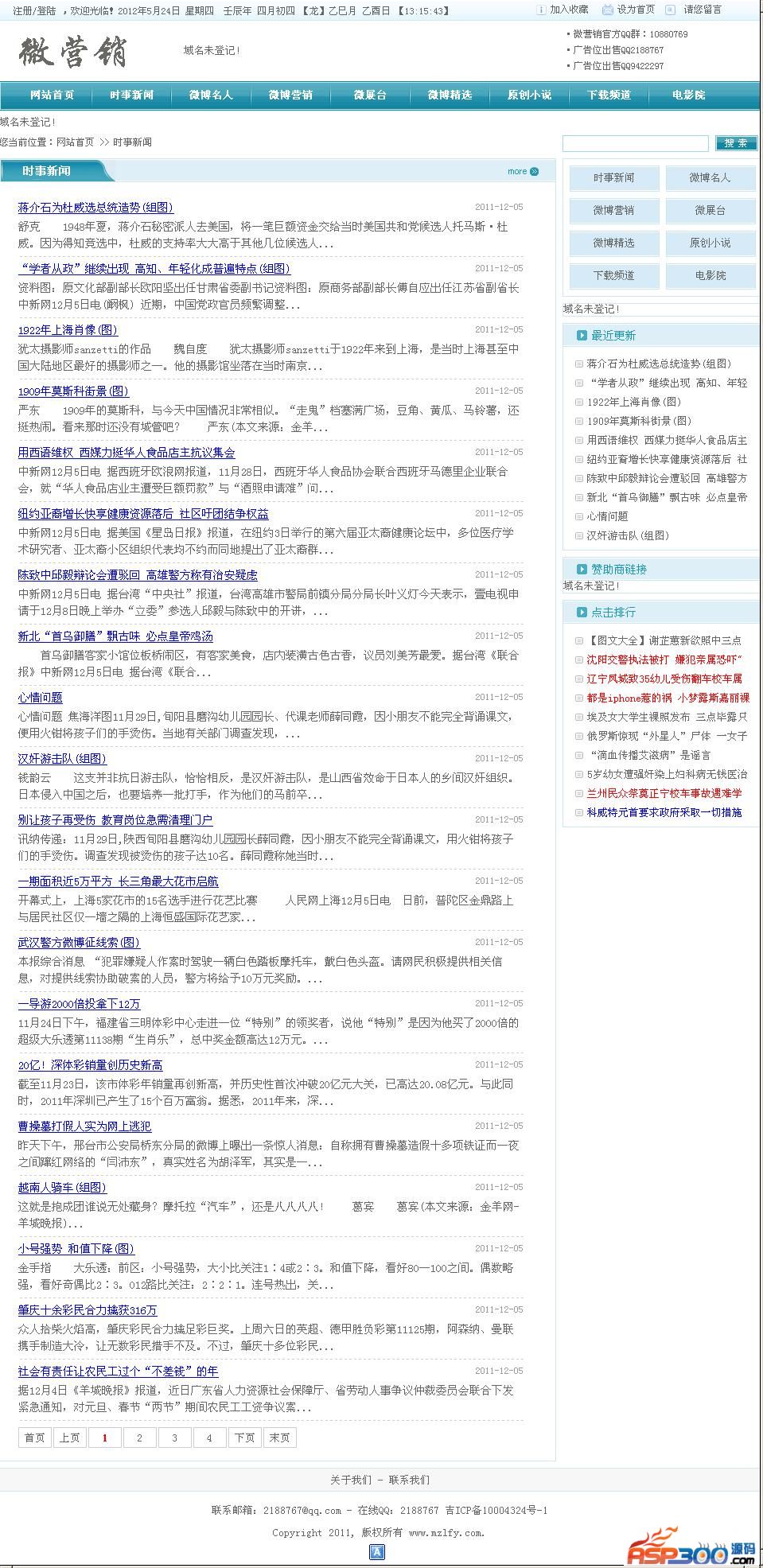Go to the 下页 next page

click(244, 1438)
